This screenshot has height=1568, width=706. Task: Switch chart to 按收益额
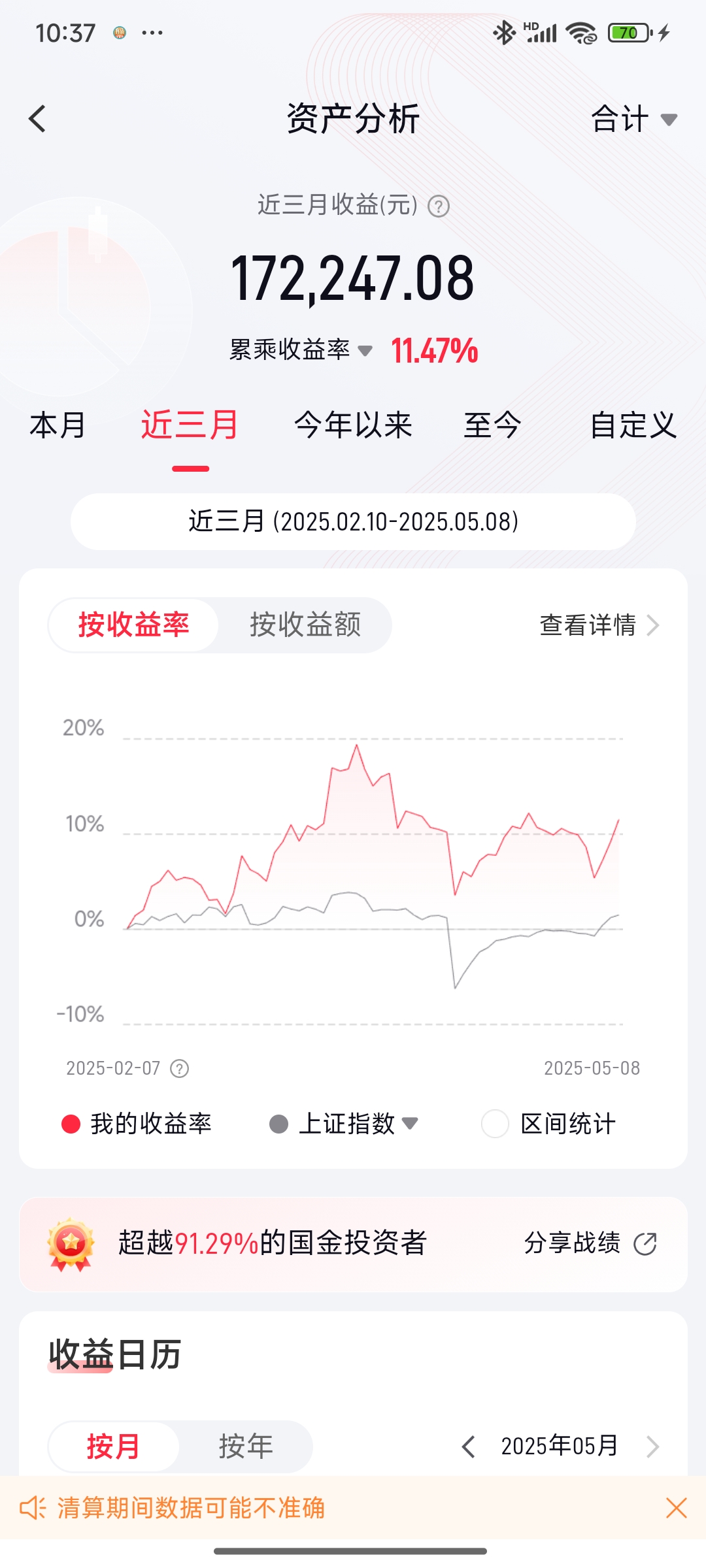click(305, 625)
